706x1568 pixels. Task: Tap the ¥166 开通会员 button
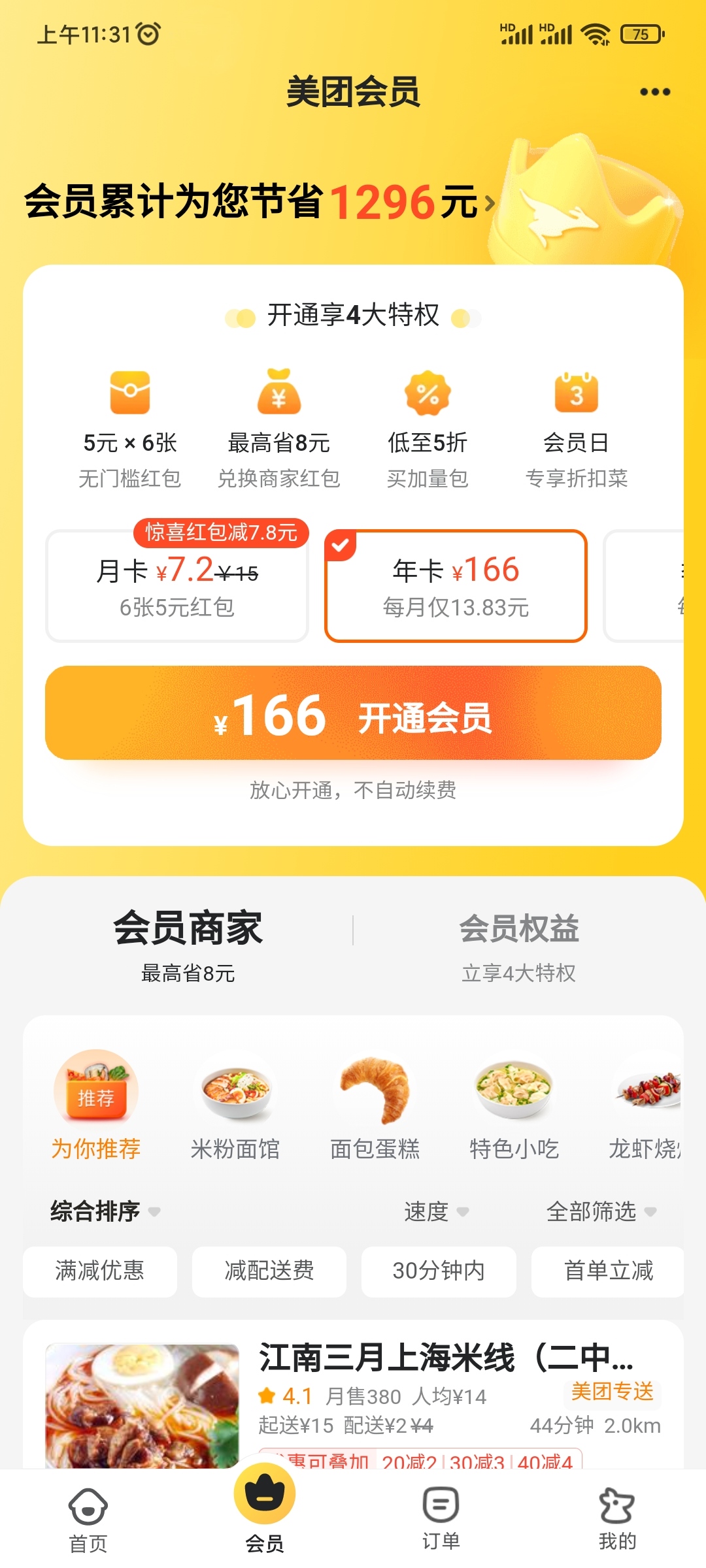pyautogui.click(x=353, y=717)
